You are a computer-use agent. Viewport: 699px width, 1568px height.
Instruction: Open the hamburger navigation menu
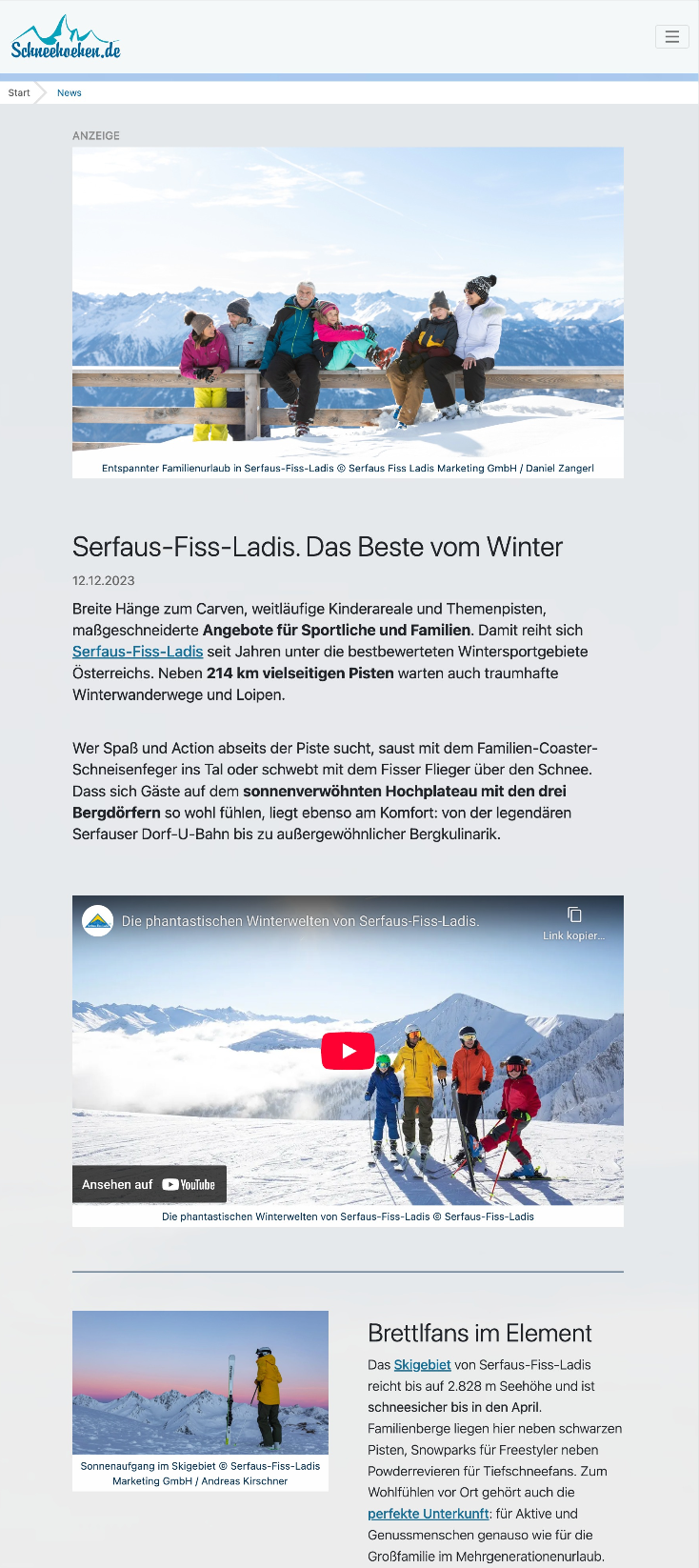point(671,36)
